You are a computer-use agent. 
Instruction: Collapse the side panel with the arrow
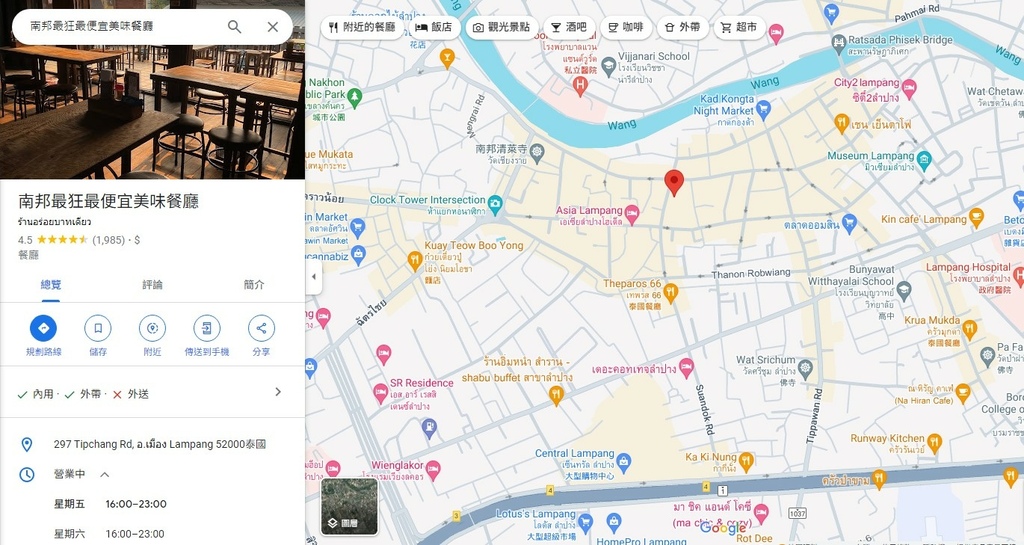tap(314, 277)
